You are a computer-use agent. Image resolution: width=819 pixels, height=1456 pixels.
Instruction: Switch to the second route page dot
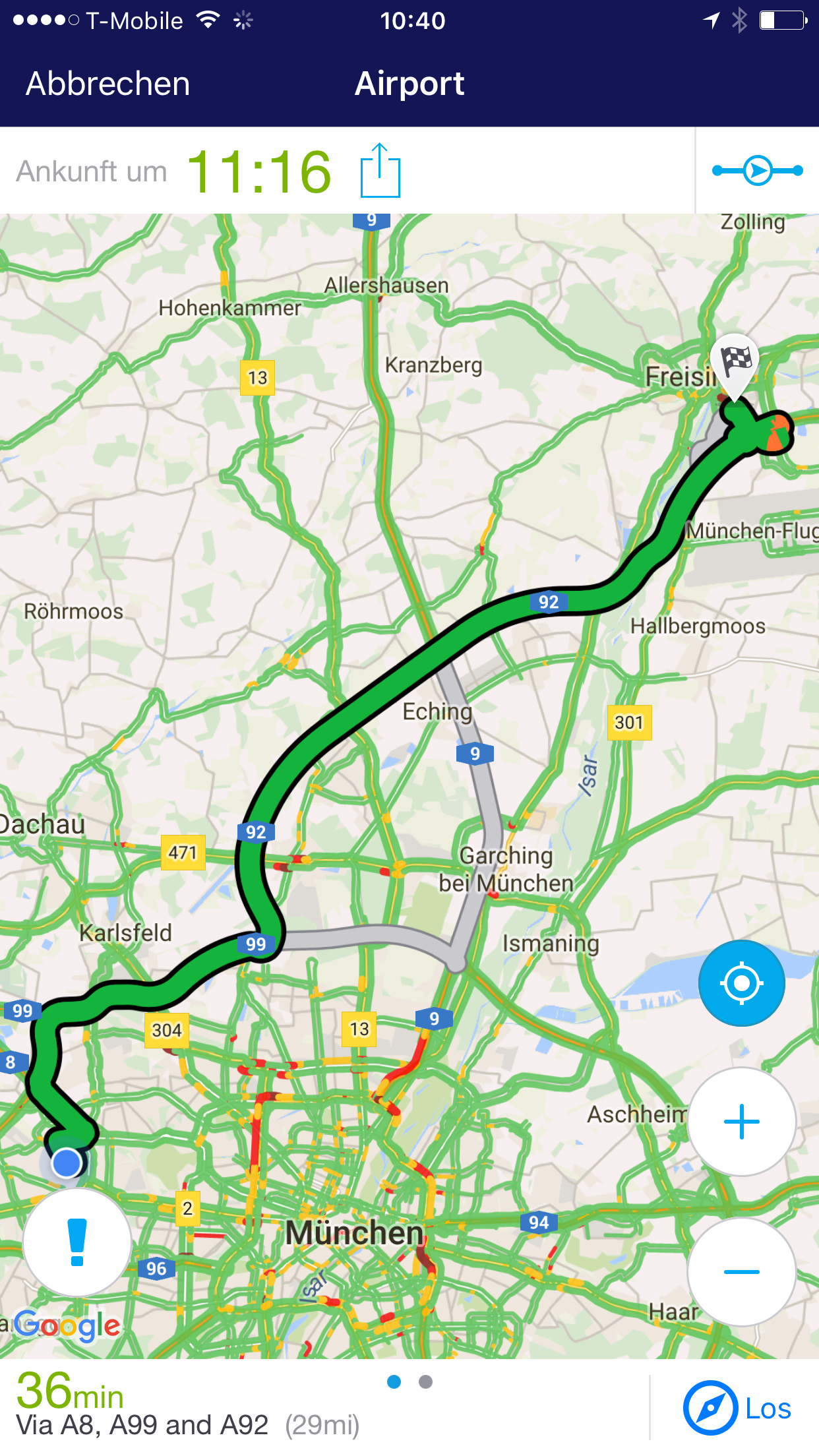(426, 1381)
